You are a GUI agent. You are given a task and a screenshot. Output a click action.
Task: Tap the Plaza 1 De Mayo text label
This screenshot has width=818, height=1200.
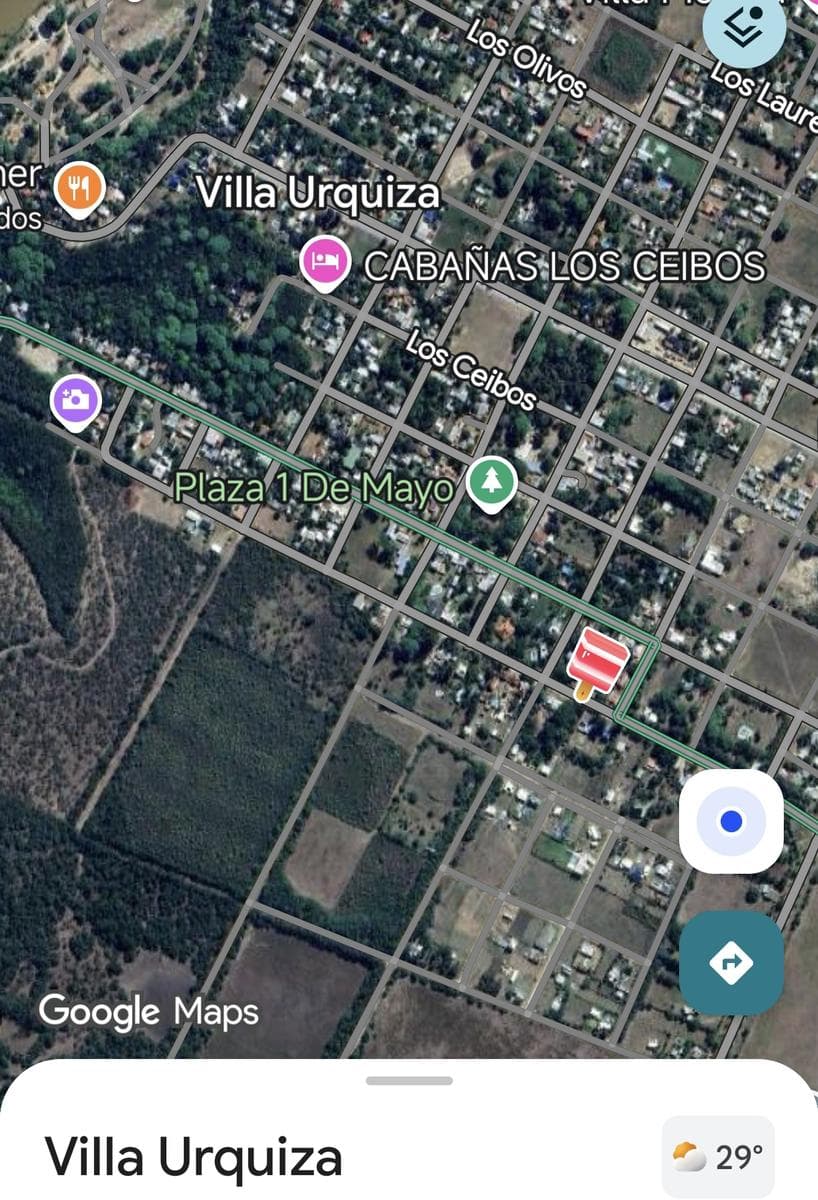click(313, 488)
